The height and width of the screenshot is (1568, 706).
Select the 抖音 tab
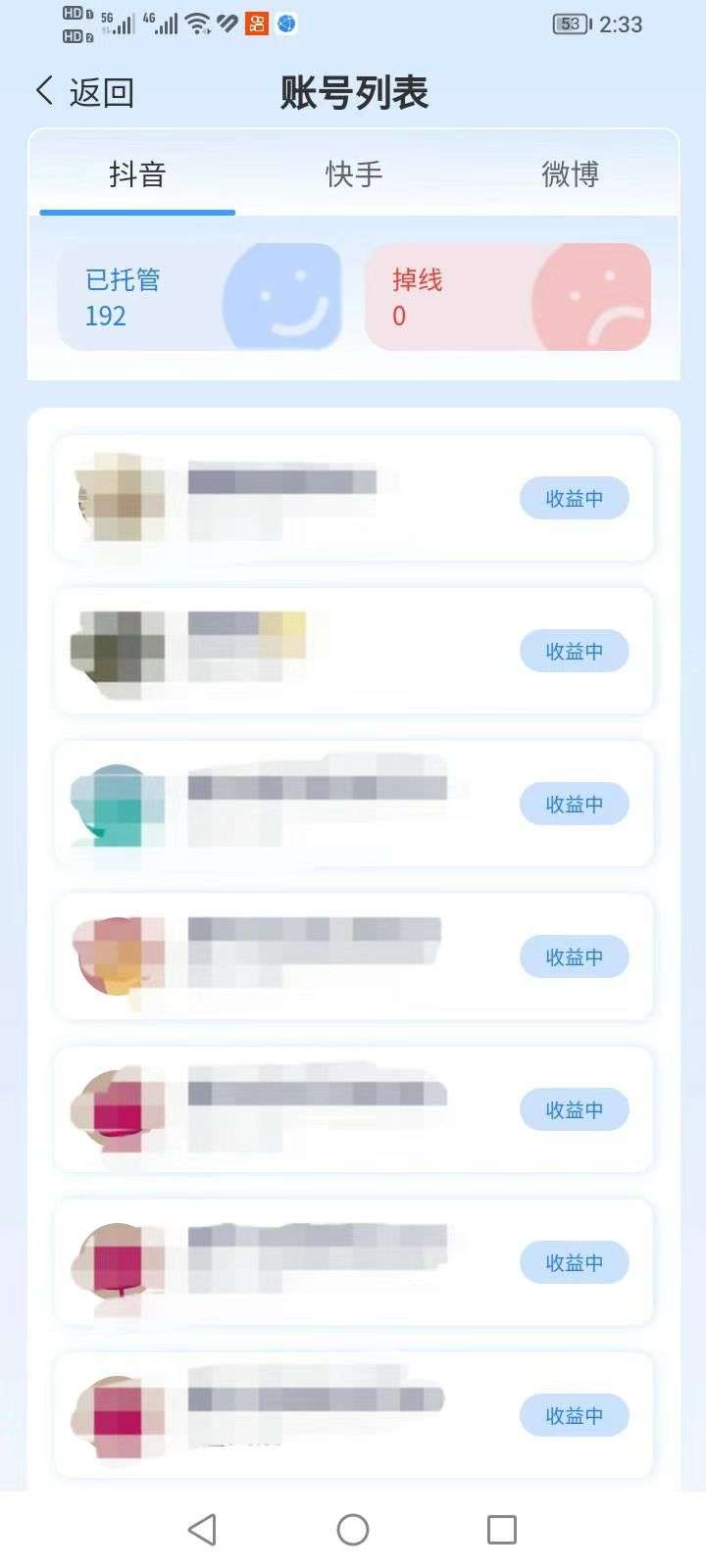pyautogui.click(x=137, y=174)
